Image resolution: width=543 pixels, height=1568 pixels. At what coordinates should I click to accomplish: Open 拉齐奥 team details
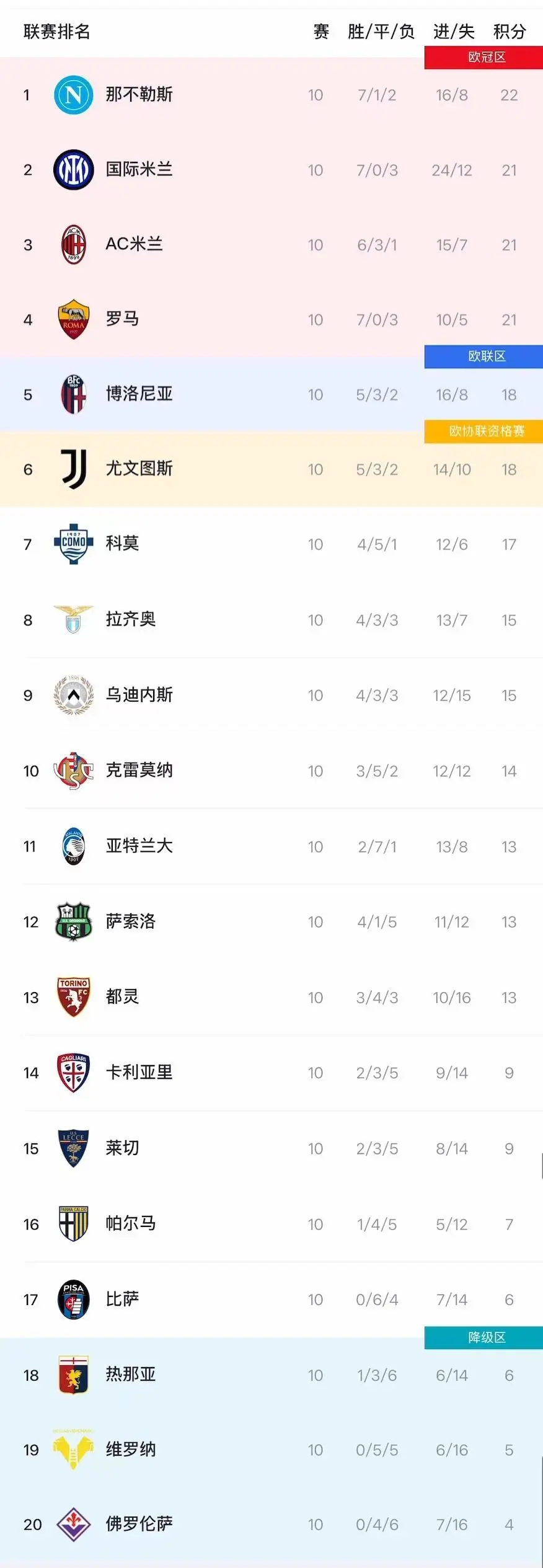tap(130, 620)
